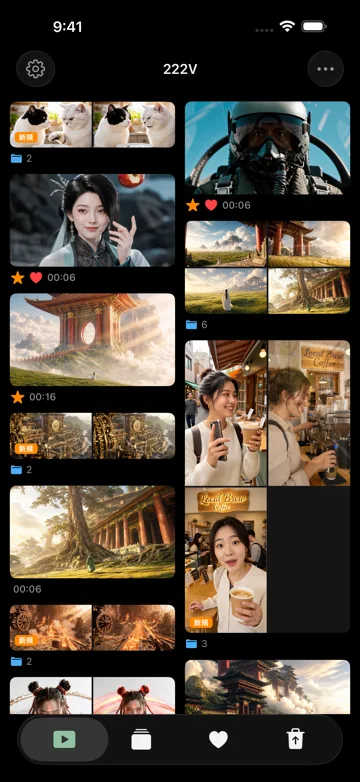Open the coffee shop folder with 3 items

coord(267,486)
